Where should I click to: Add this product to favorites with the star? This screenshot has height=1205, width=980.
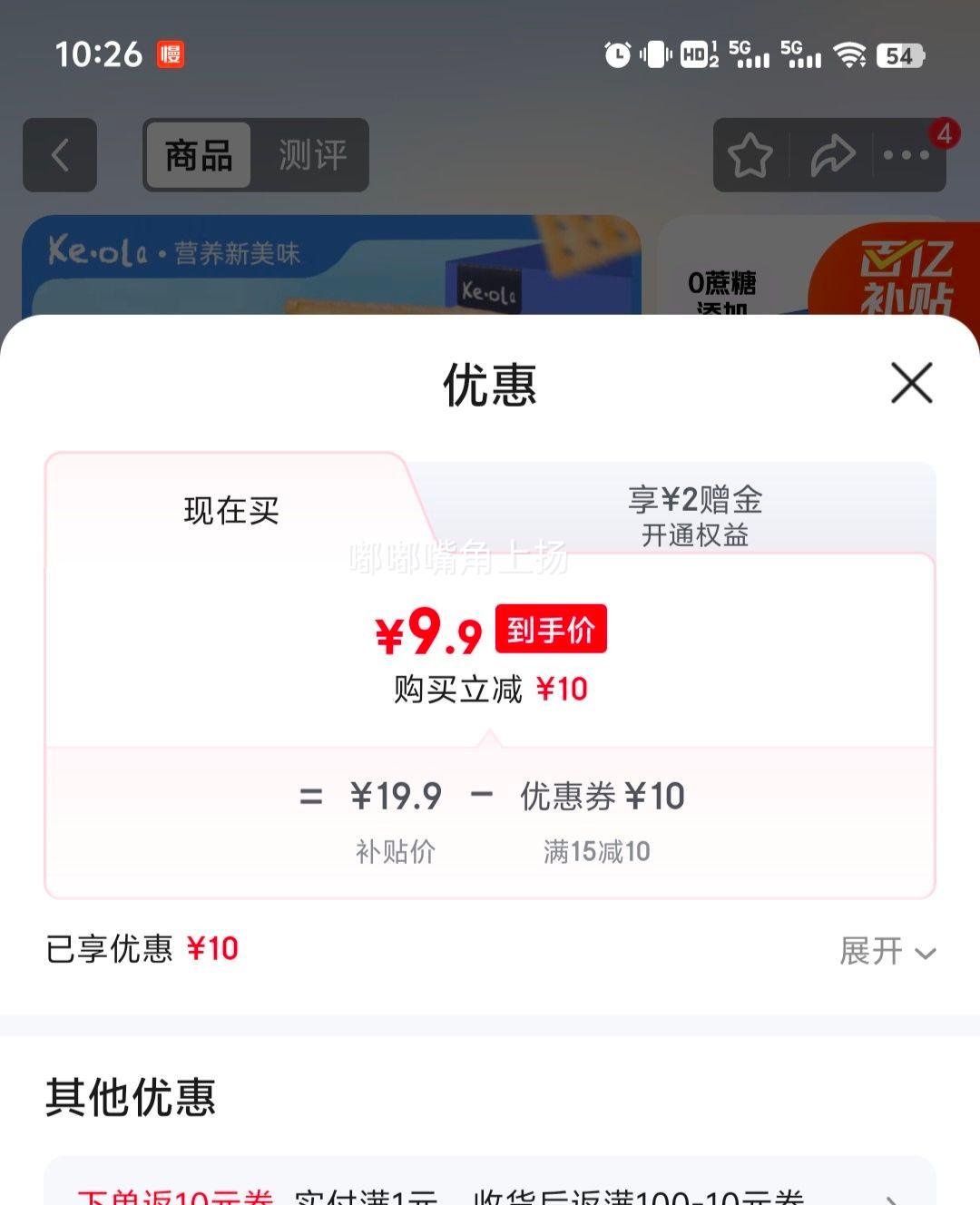click(750, 155)
